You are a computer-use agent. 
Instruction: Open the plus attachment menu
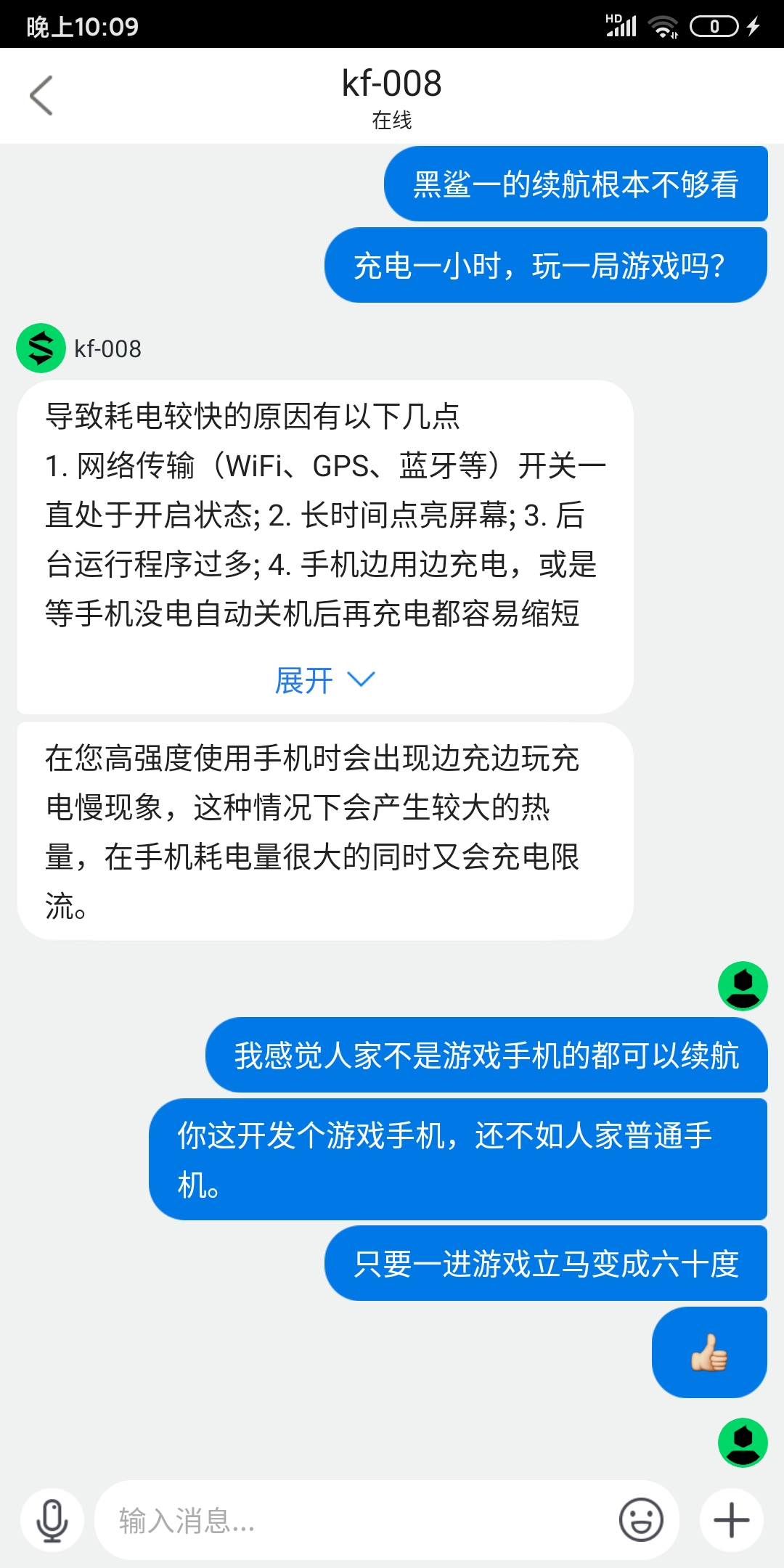[x=731, y=1520]
